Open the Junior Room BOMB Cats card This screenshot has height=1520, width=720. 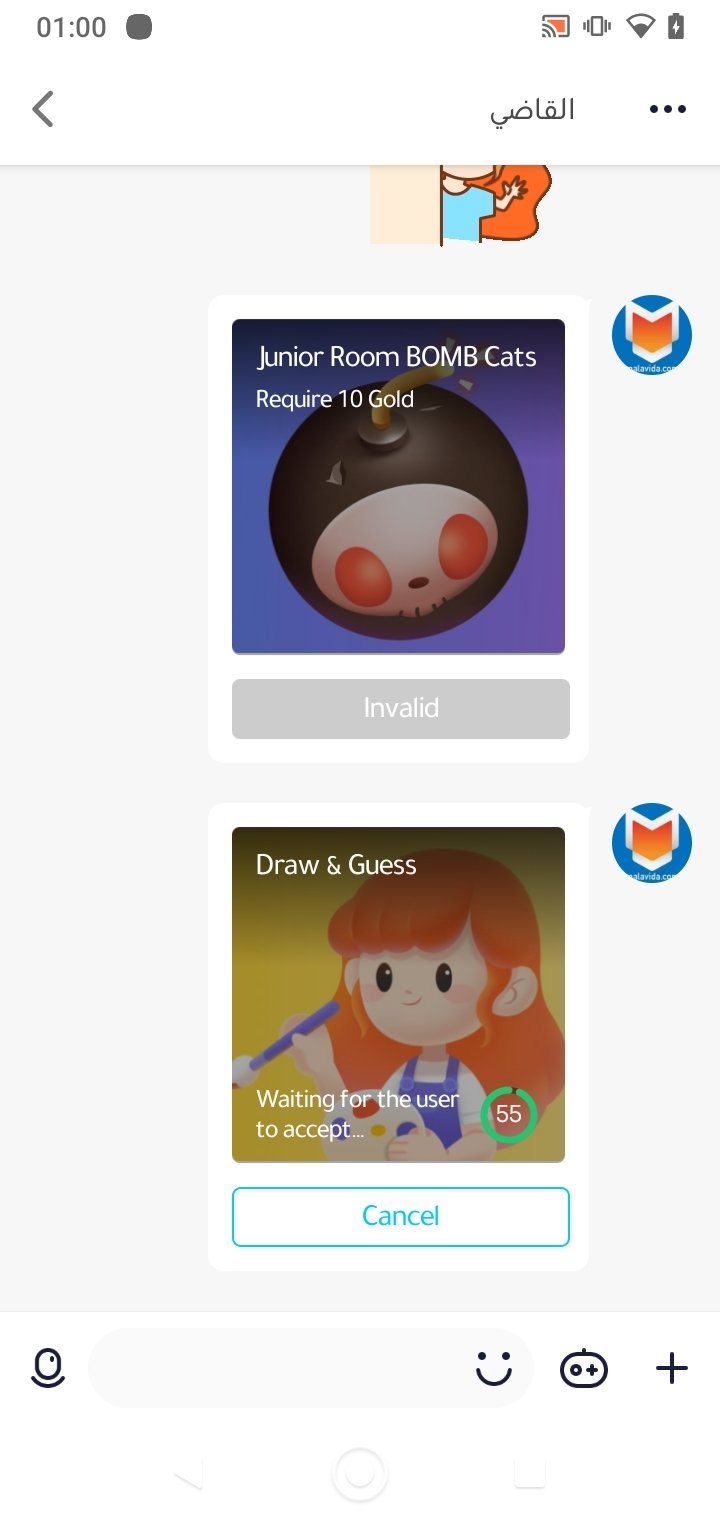tap(398, 486)
